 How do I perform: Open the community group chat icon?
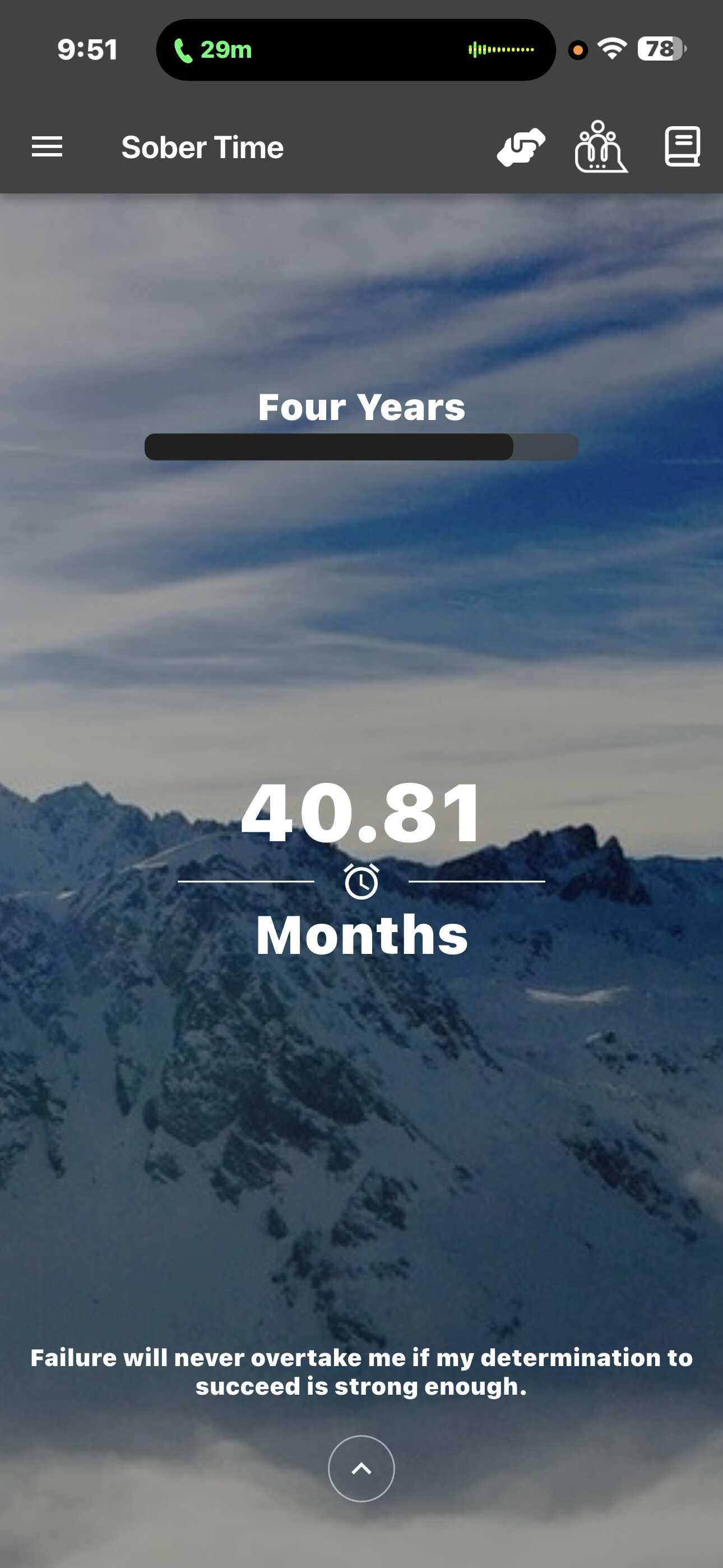(600, 147)
